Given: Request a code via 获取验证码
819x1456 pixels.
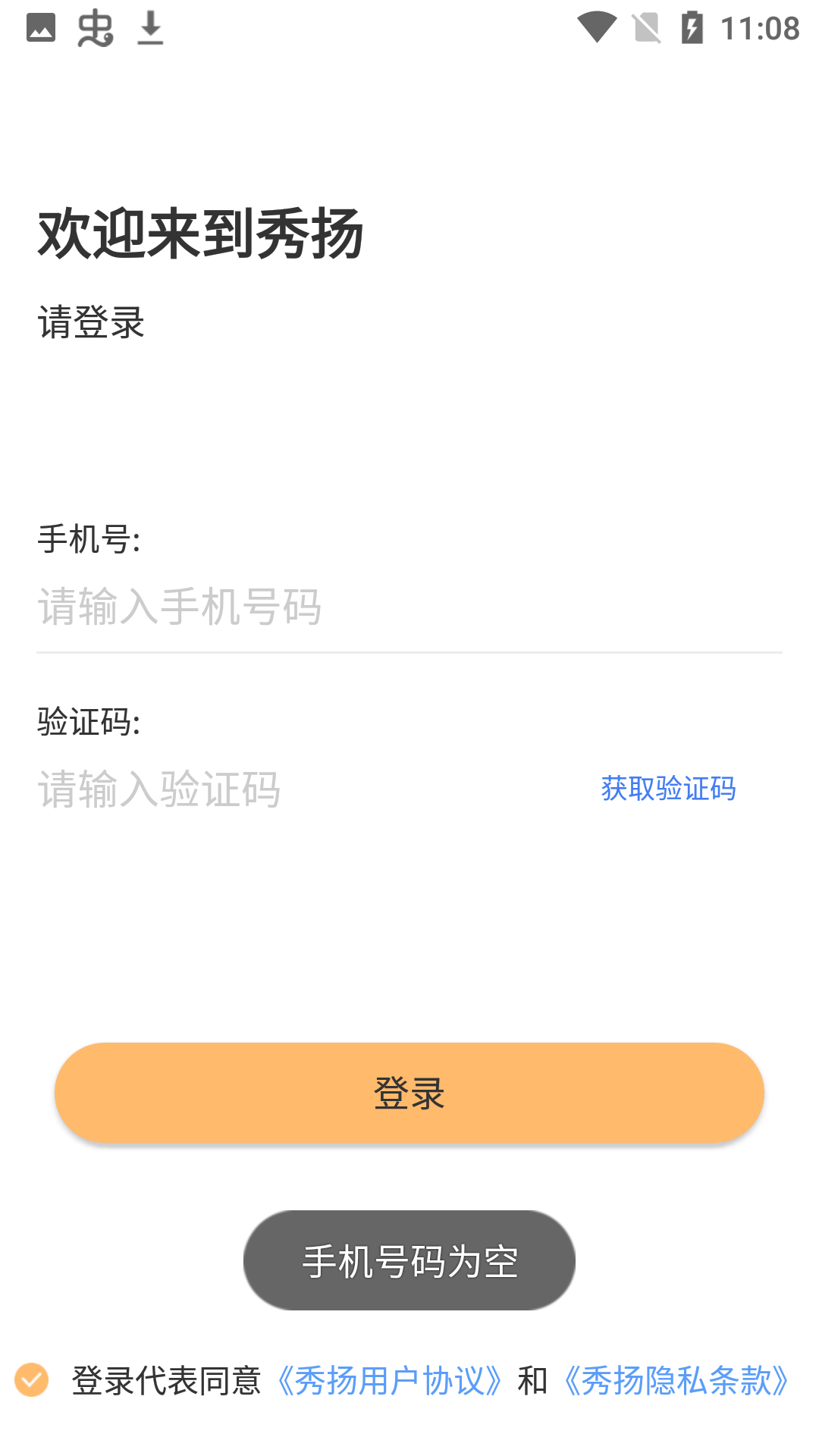Looking at the screenshot, I should [x=668, y=789].
